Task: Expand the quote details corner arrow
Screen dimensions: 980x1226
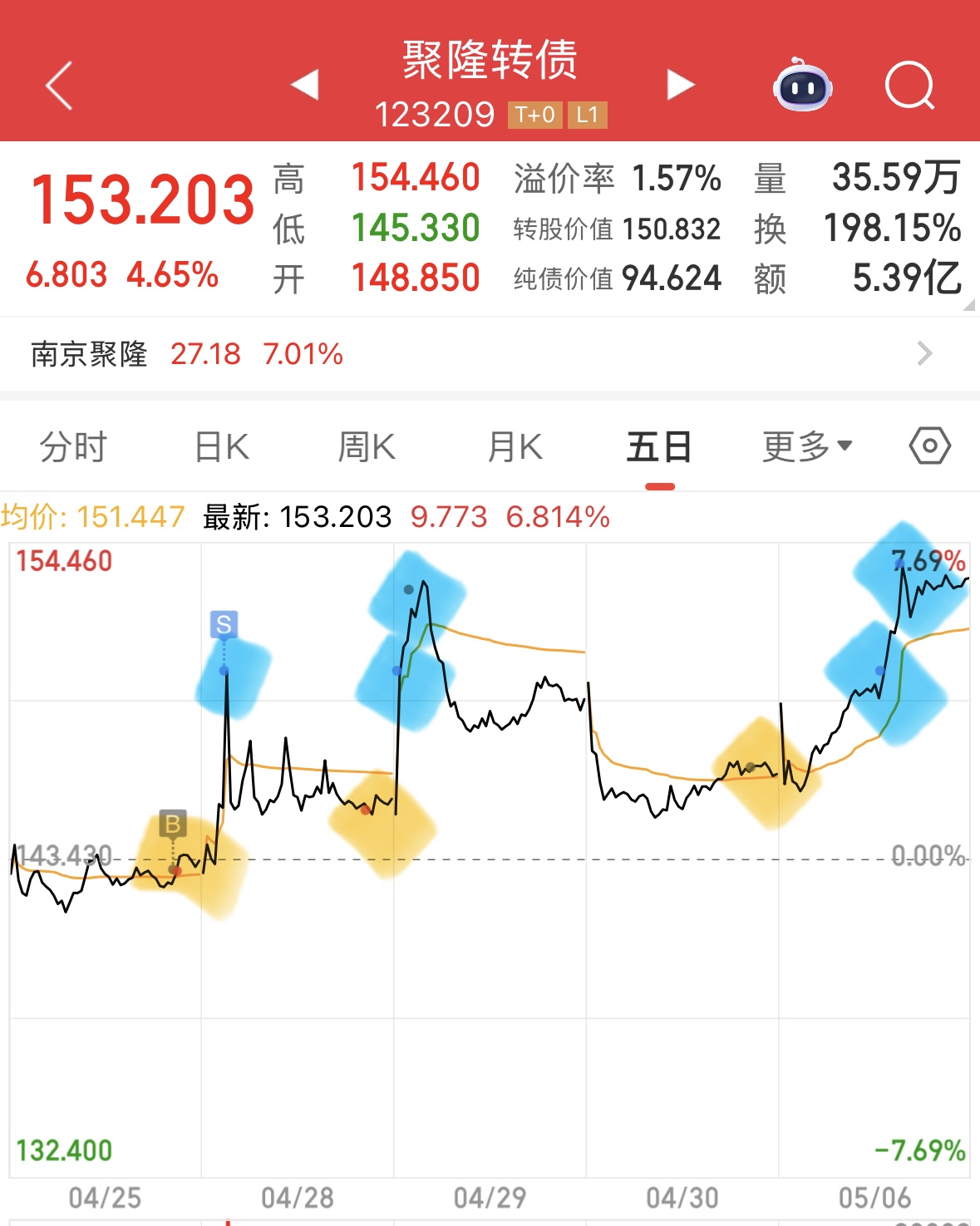Action: [x=968, y=305]
